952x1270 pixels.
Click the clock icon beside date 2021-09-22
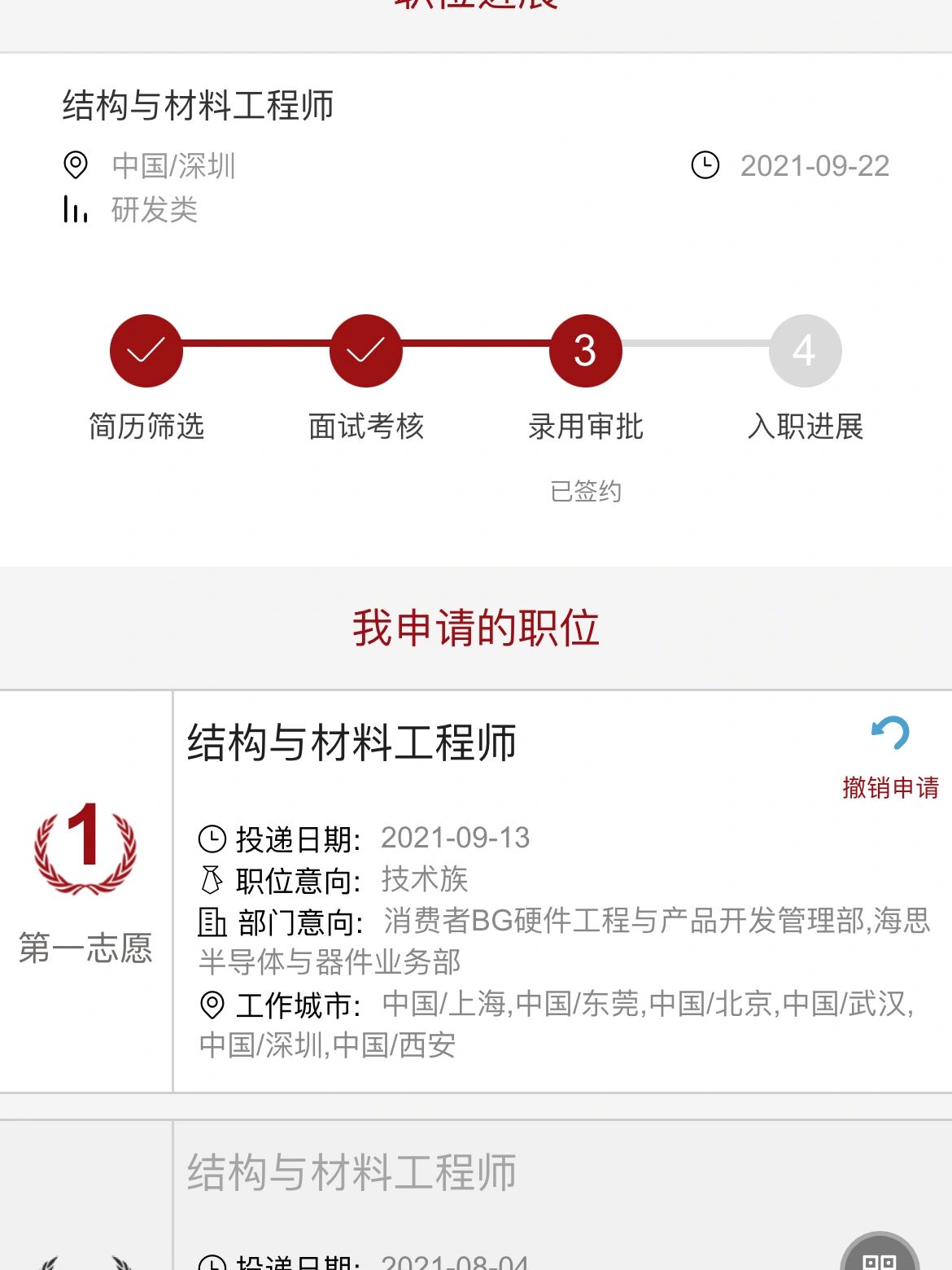(705, 166)
